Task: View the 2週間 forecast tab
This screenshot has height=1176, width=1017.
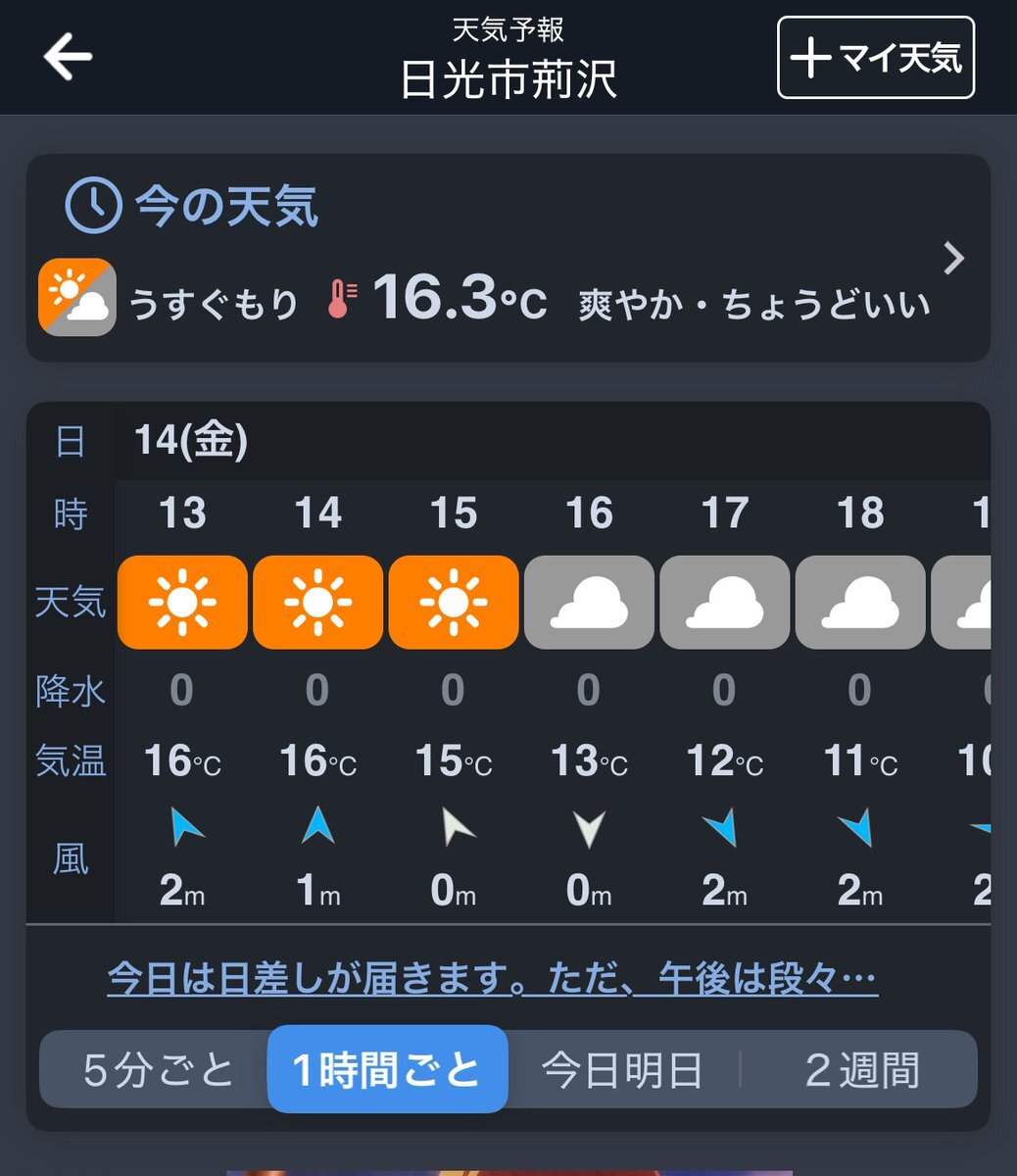Action: coord(861,1069)
